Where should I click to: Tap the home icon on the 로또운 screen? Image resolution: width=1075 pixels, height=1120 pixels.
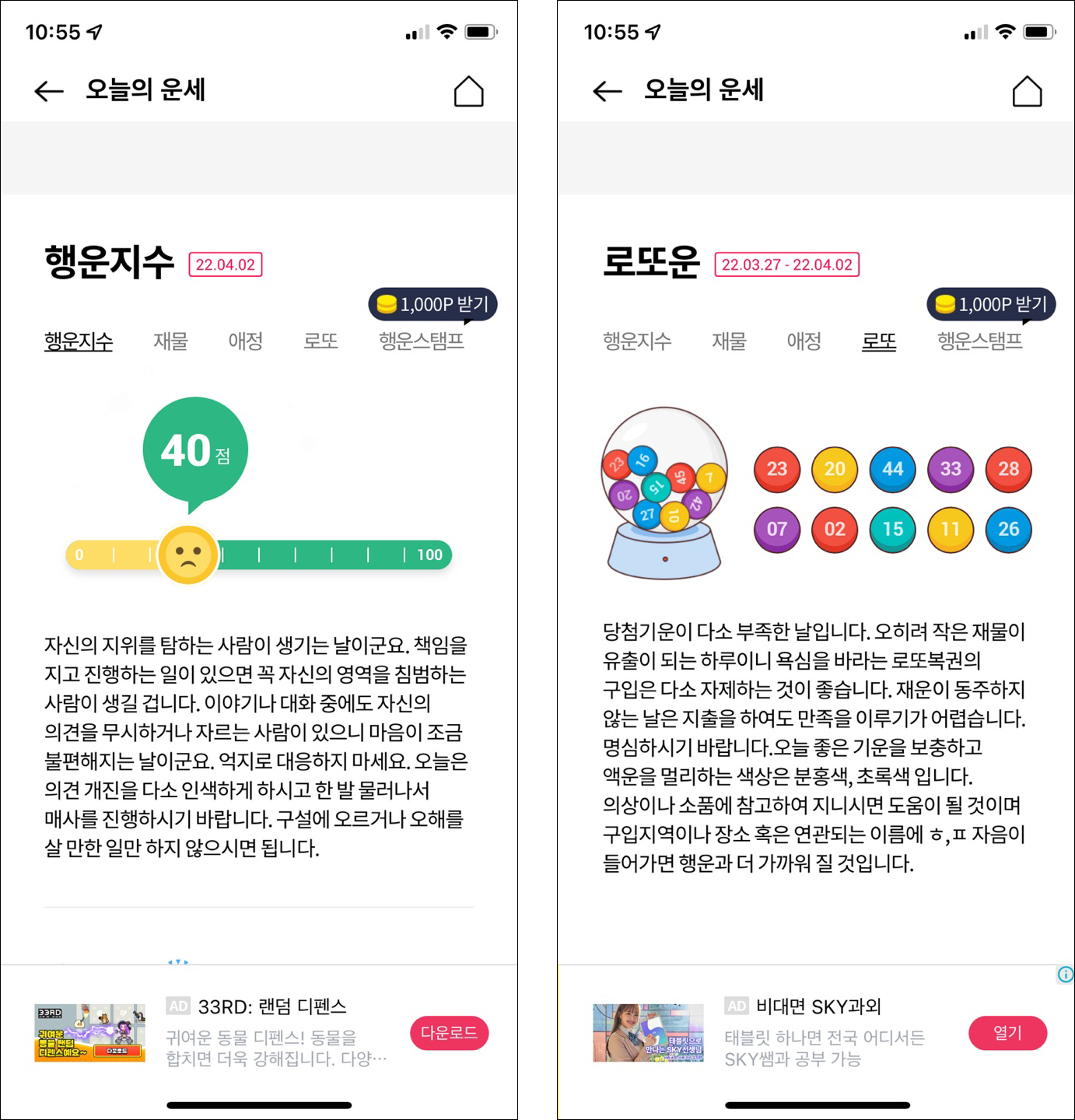[1027, 91]
